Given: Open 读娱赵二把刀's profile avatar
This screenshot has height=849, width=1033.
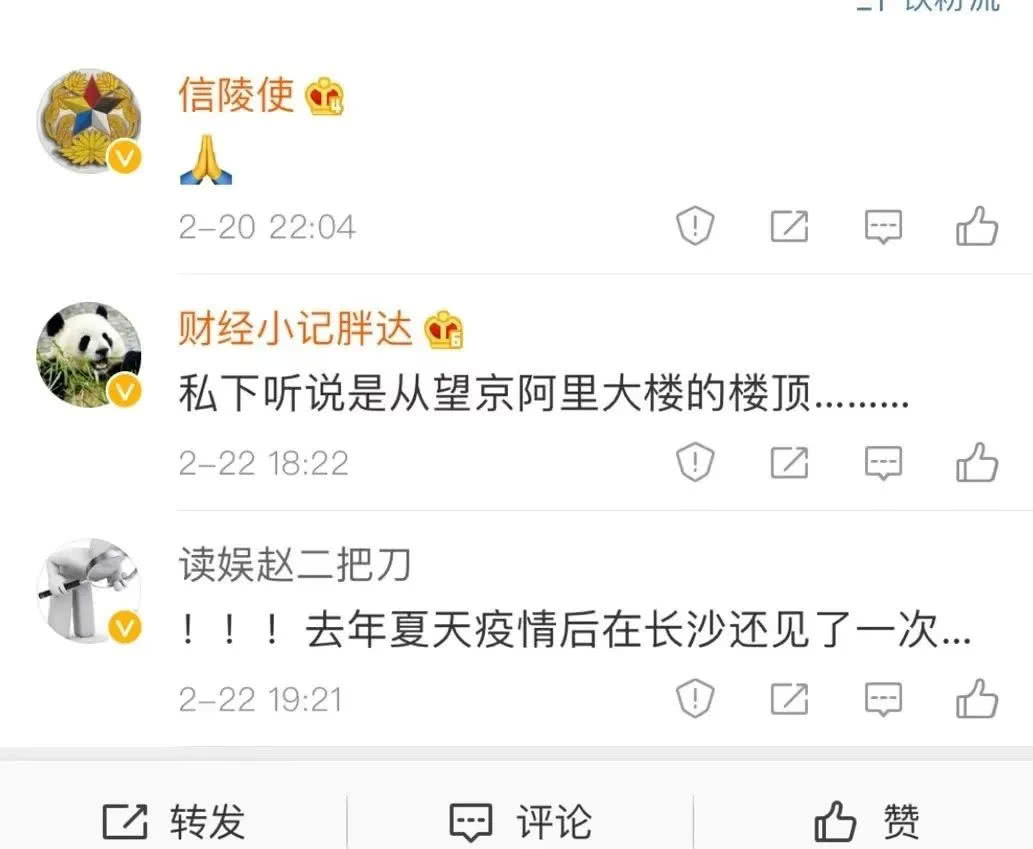Looking at the screenshot, I should coord(88,590).
